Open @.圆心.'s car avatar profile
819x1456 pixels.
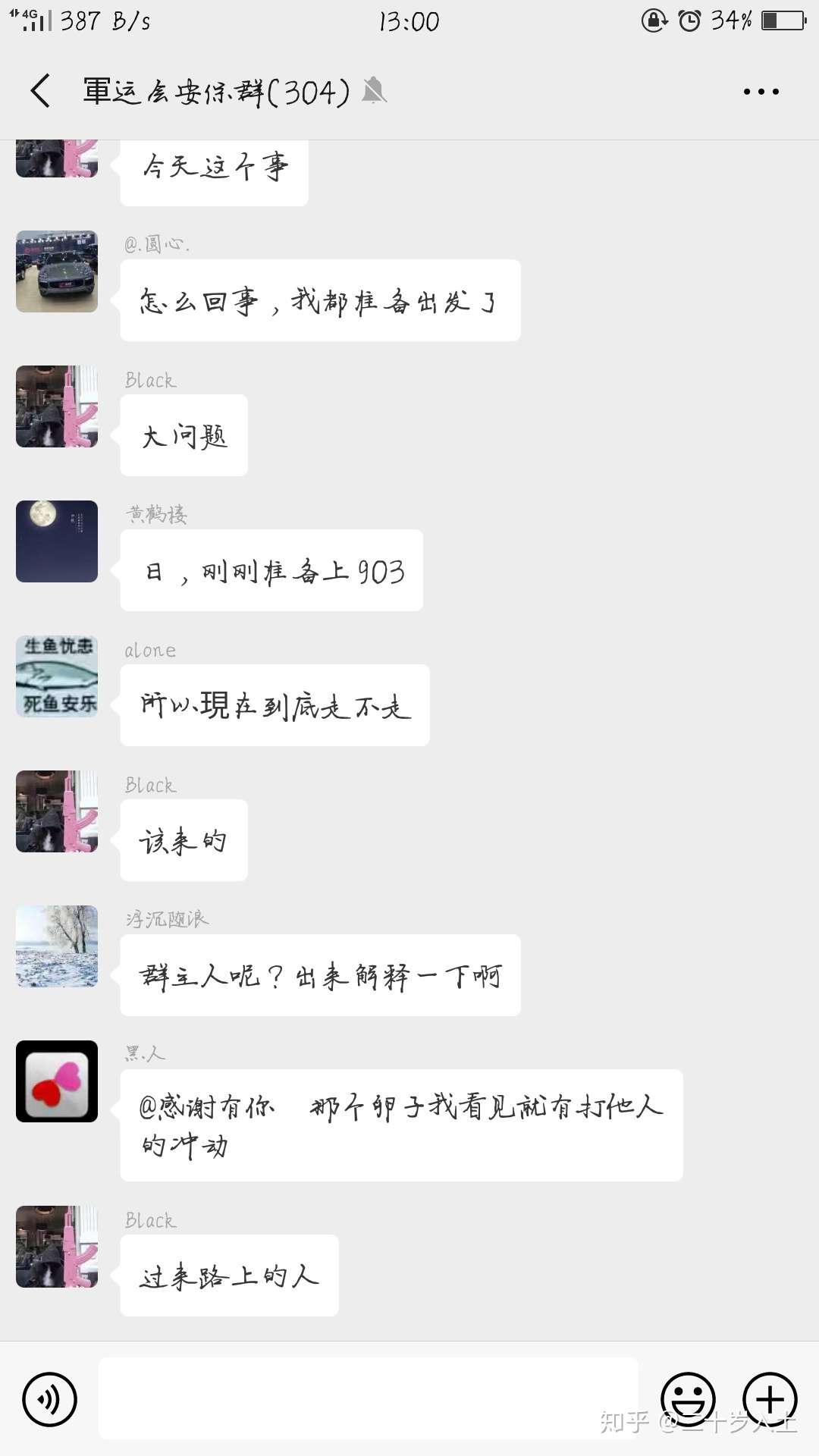pyautogui.click(x=57, y=271)
